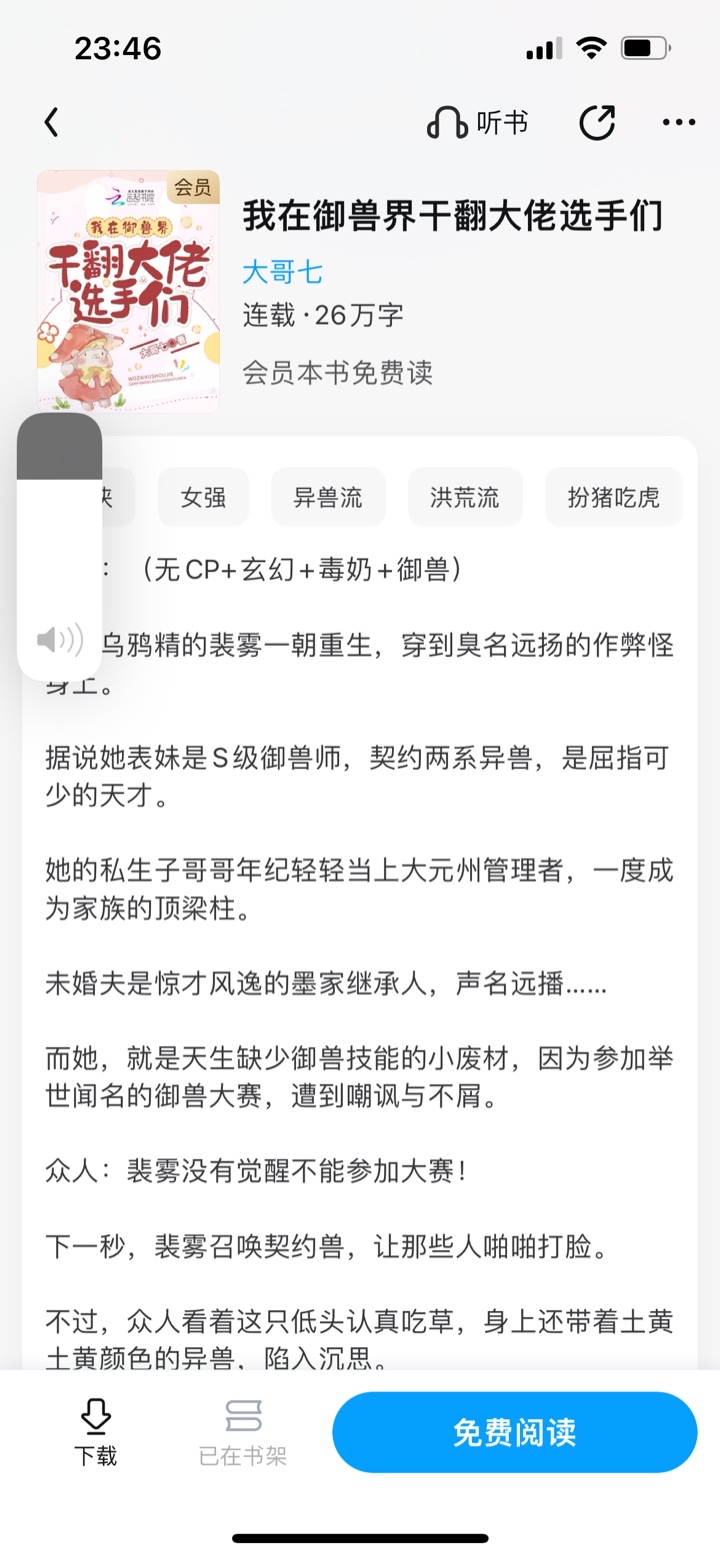The image size is (720, 1559).
Task: Download the book with 下载
Action: coord(95,1432)
